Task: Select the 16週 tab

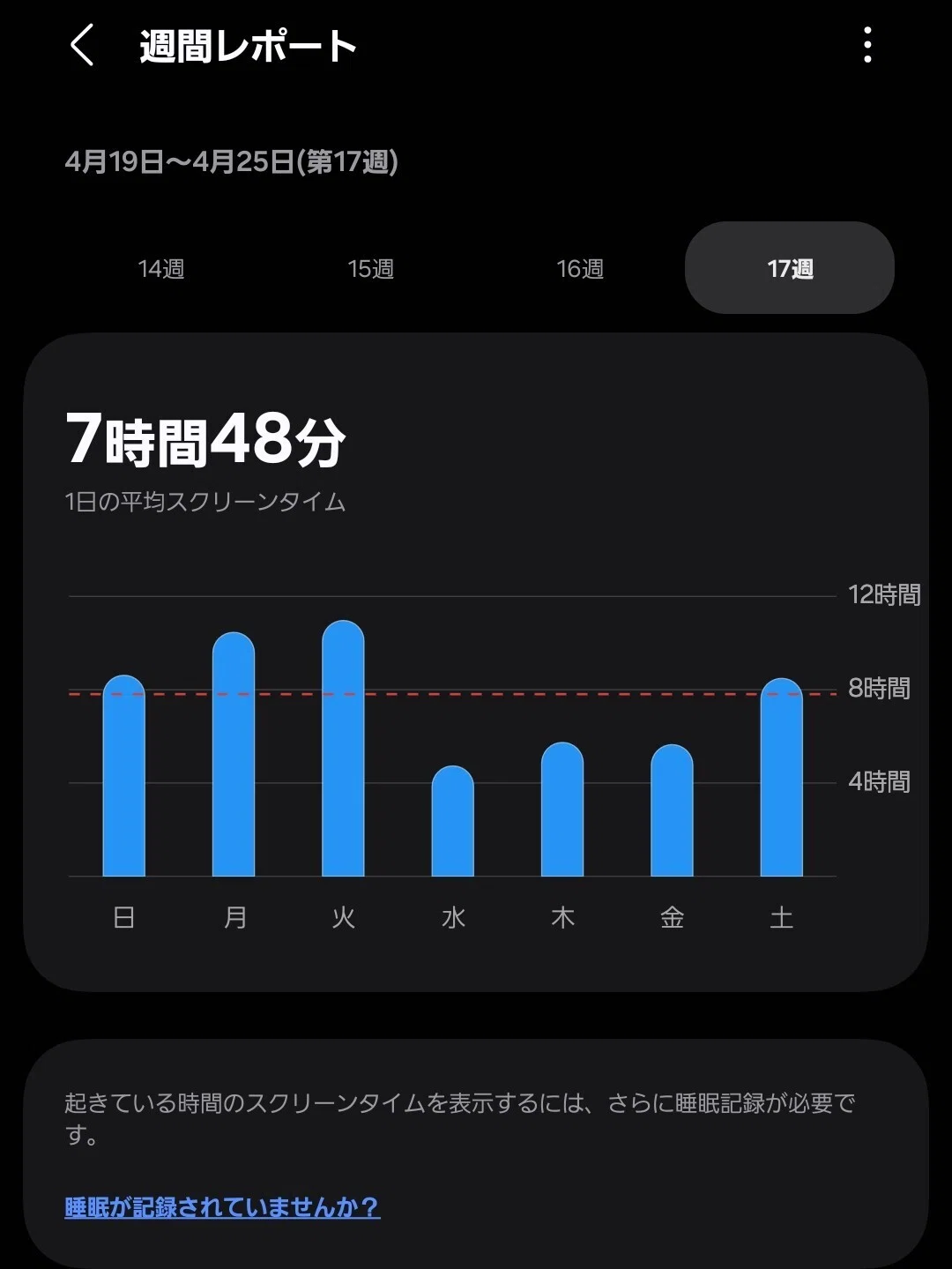Action: click(580, 268)
